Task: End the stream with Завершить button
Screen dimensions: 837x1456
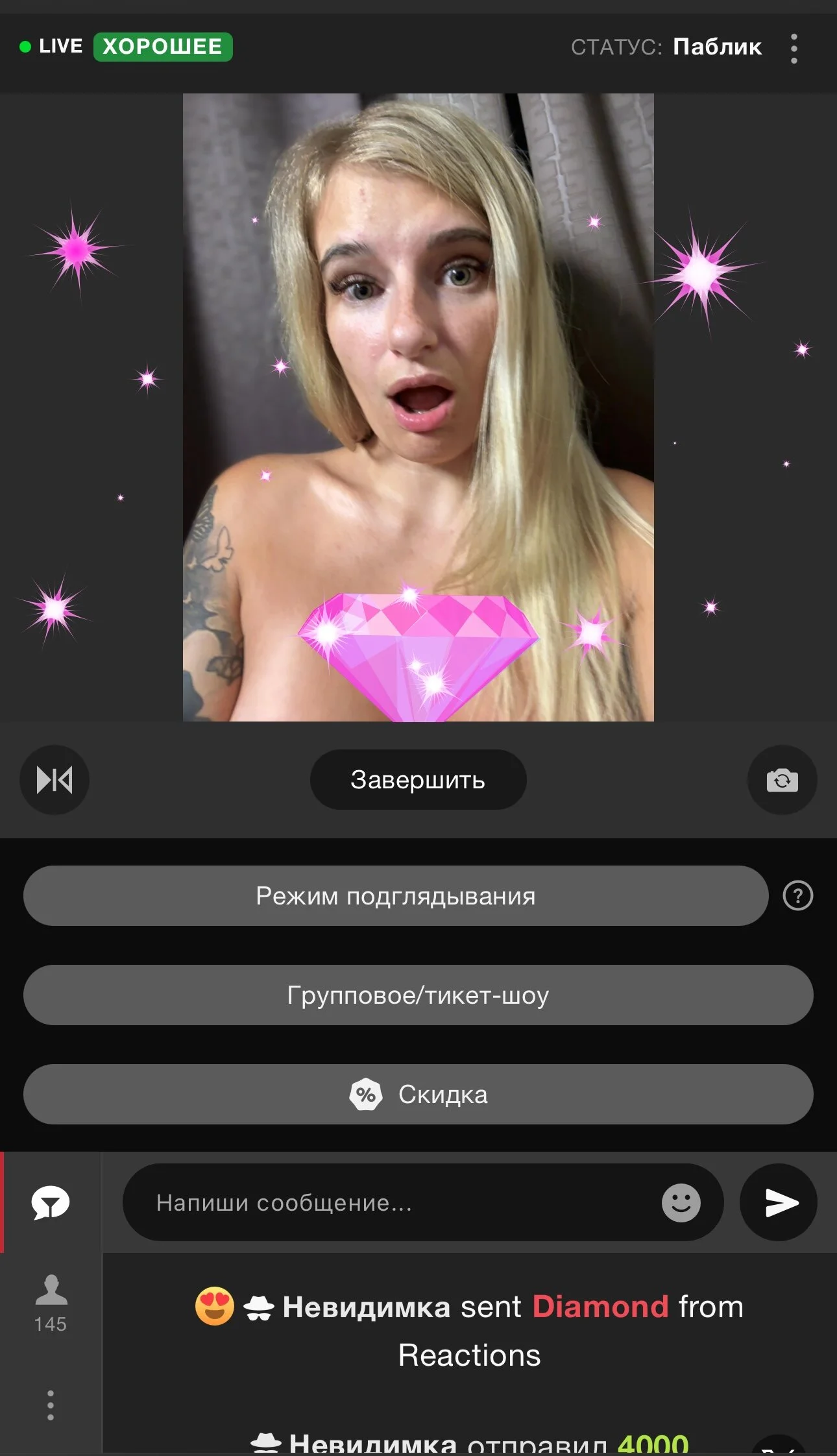Action: (x=418, y=780)
